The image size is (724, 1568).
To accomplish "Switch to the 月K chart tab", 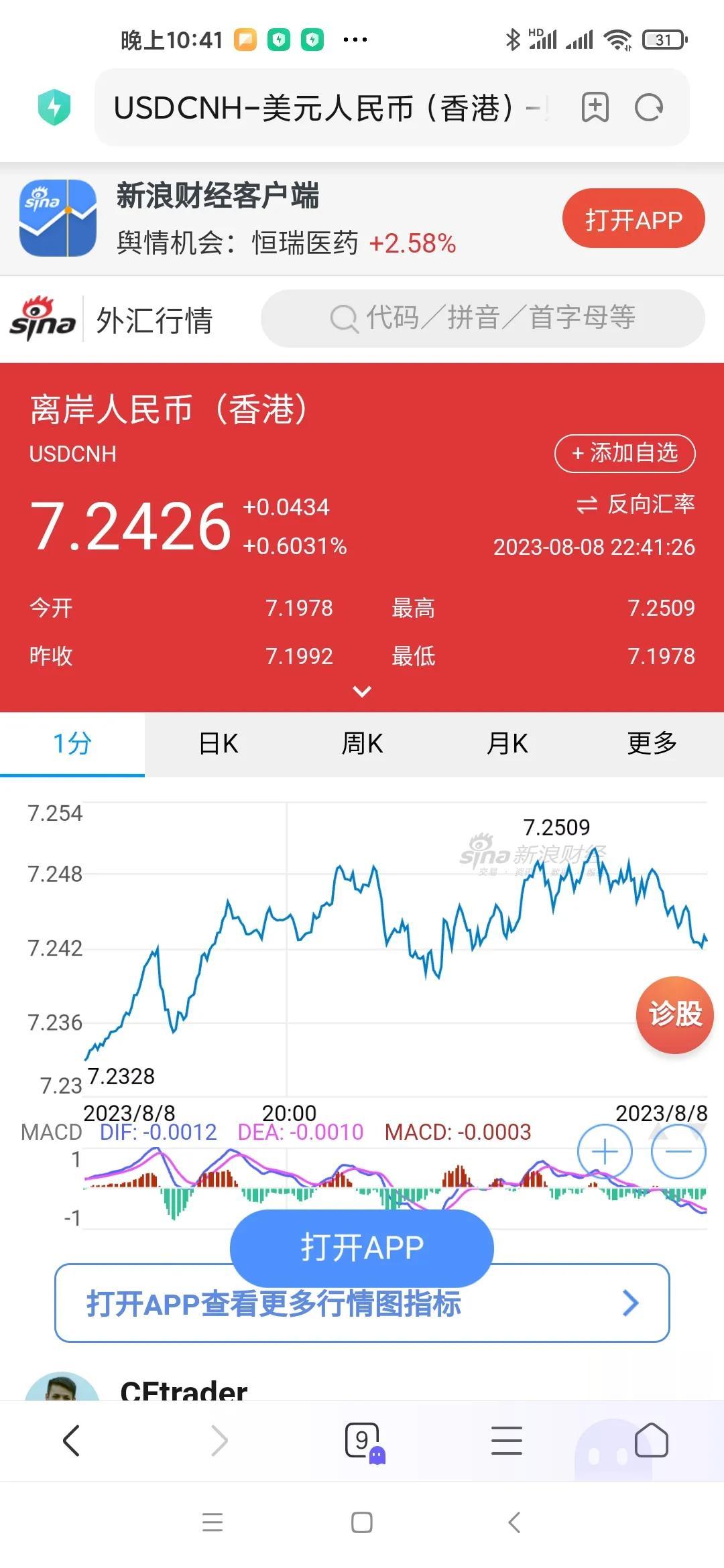I will click(x=507, y=744).
